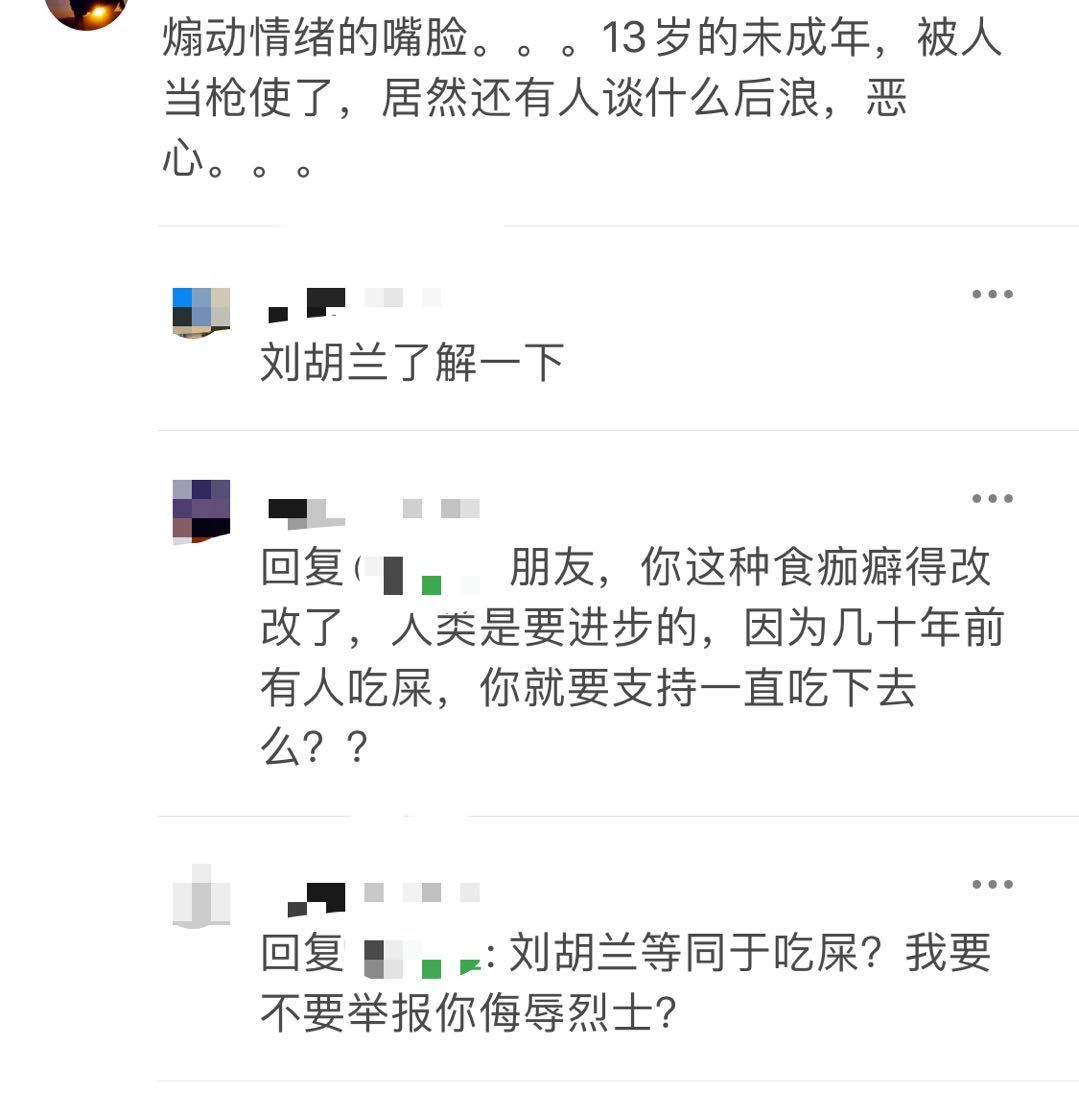This screenshot has width=1079, height=1093.
Task: Open the overflow menu on the 侮辱烈士 reply
Action: pyautogui.click(x=992, y=884)
